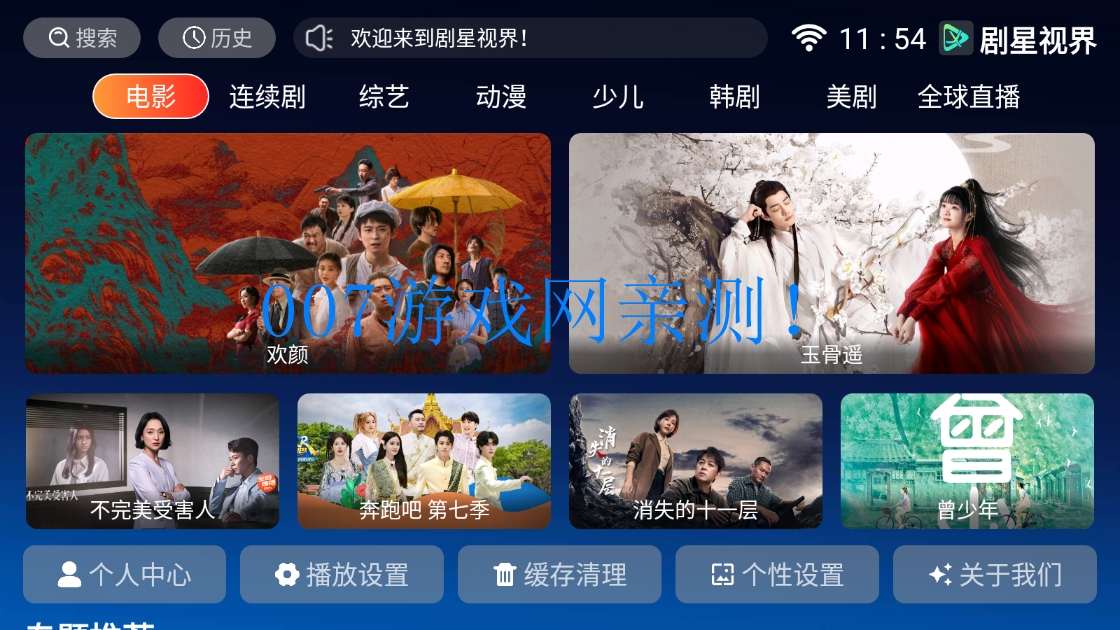
Task: Tap 缓存清理 to clear cache
Action: coord(560,574)
